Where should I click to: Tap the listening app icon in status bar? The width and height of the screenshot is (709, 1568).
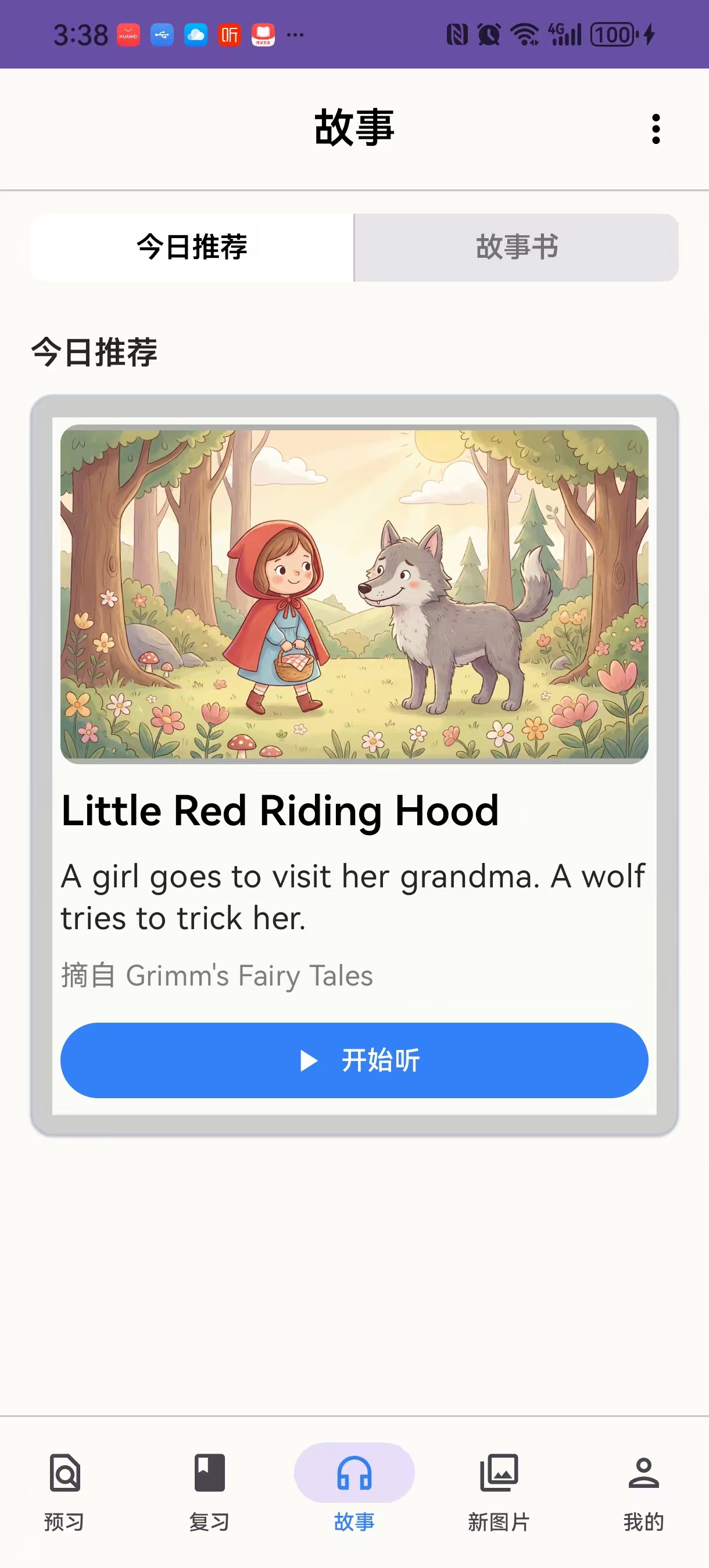[x=230, y=35]
